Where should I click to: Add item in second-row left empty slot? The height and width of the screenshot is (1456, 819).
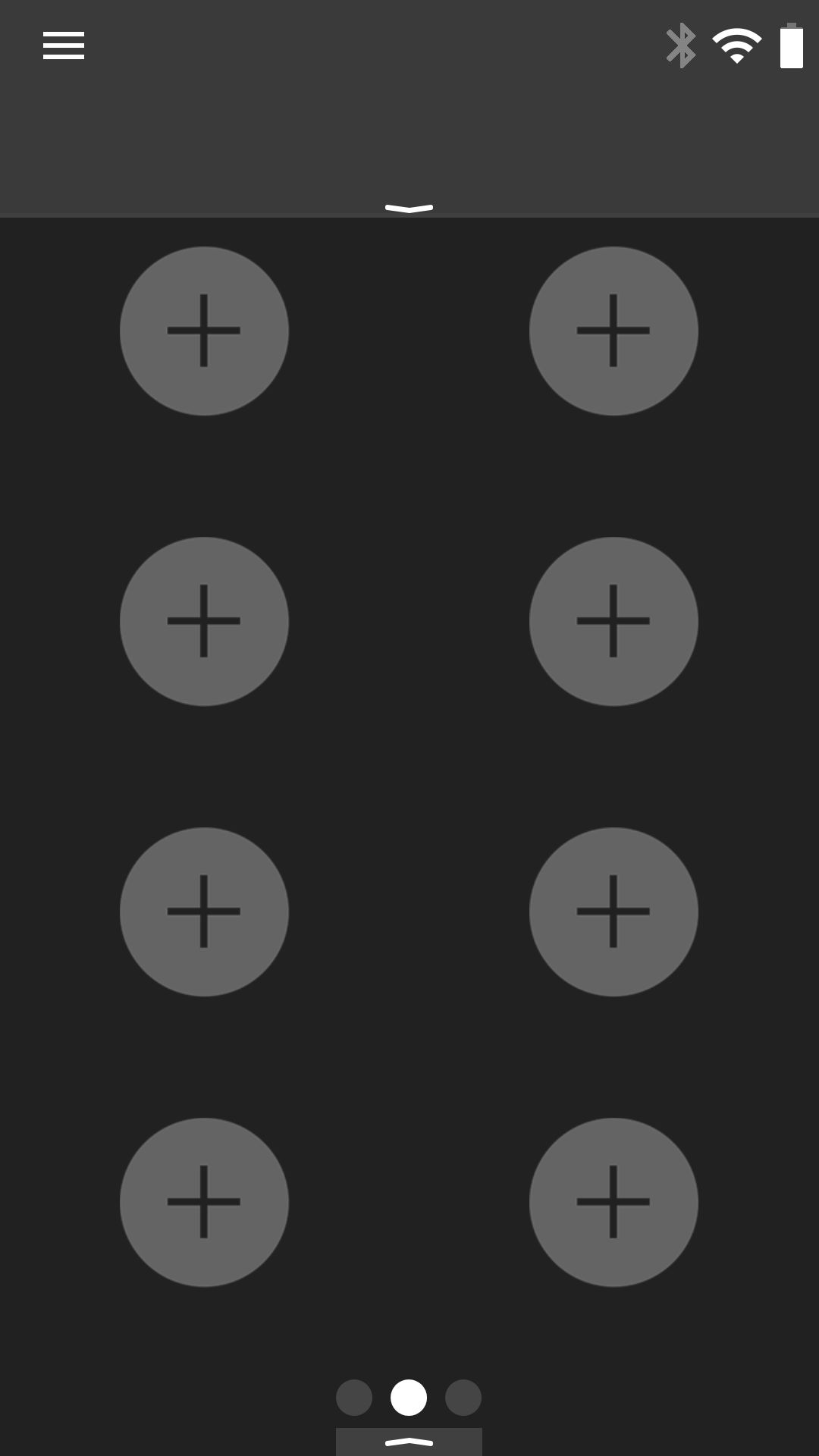pos(204,621)
